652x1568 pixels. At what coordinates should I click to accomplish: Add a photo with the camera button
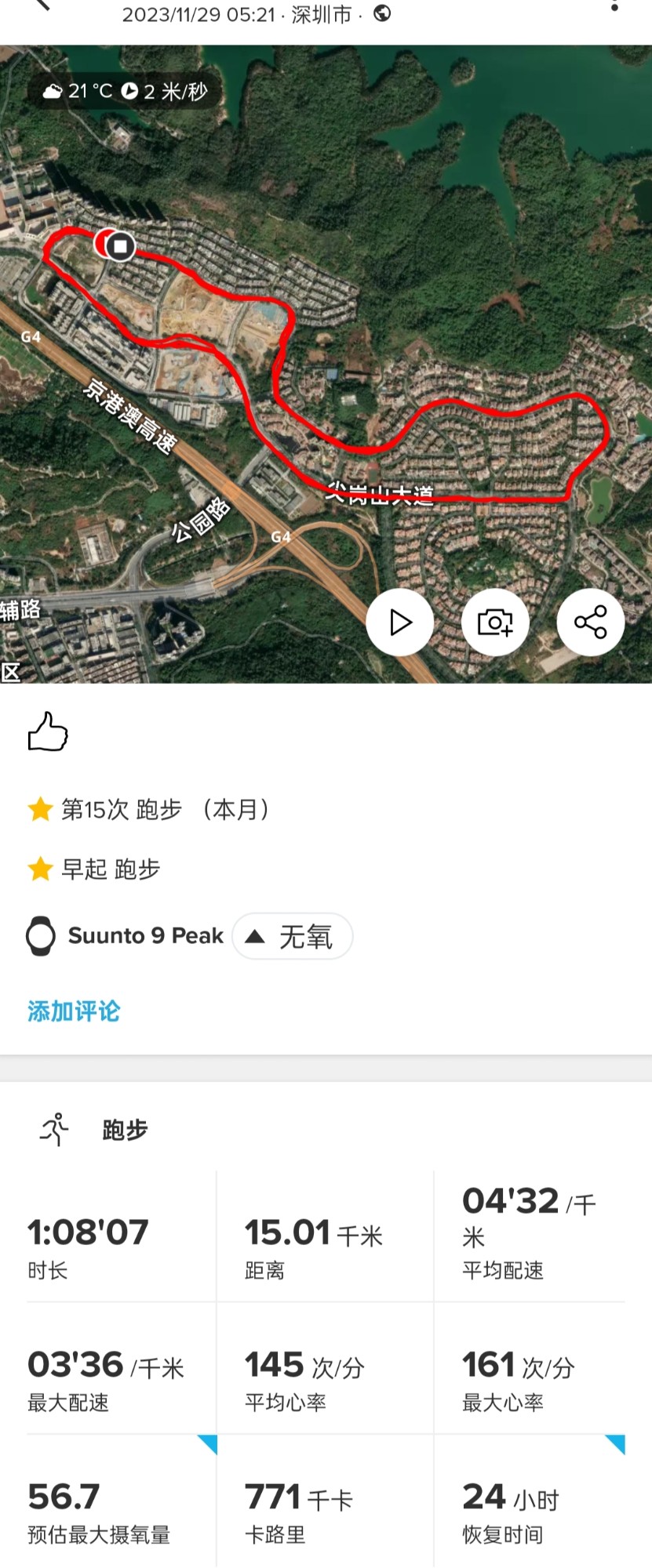coord(495,622)
